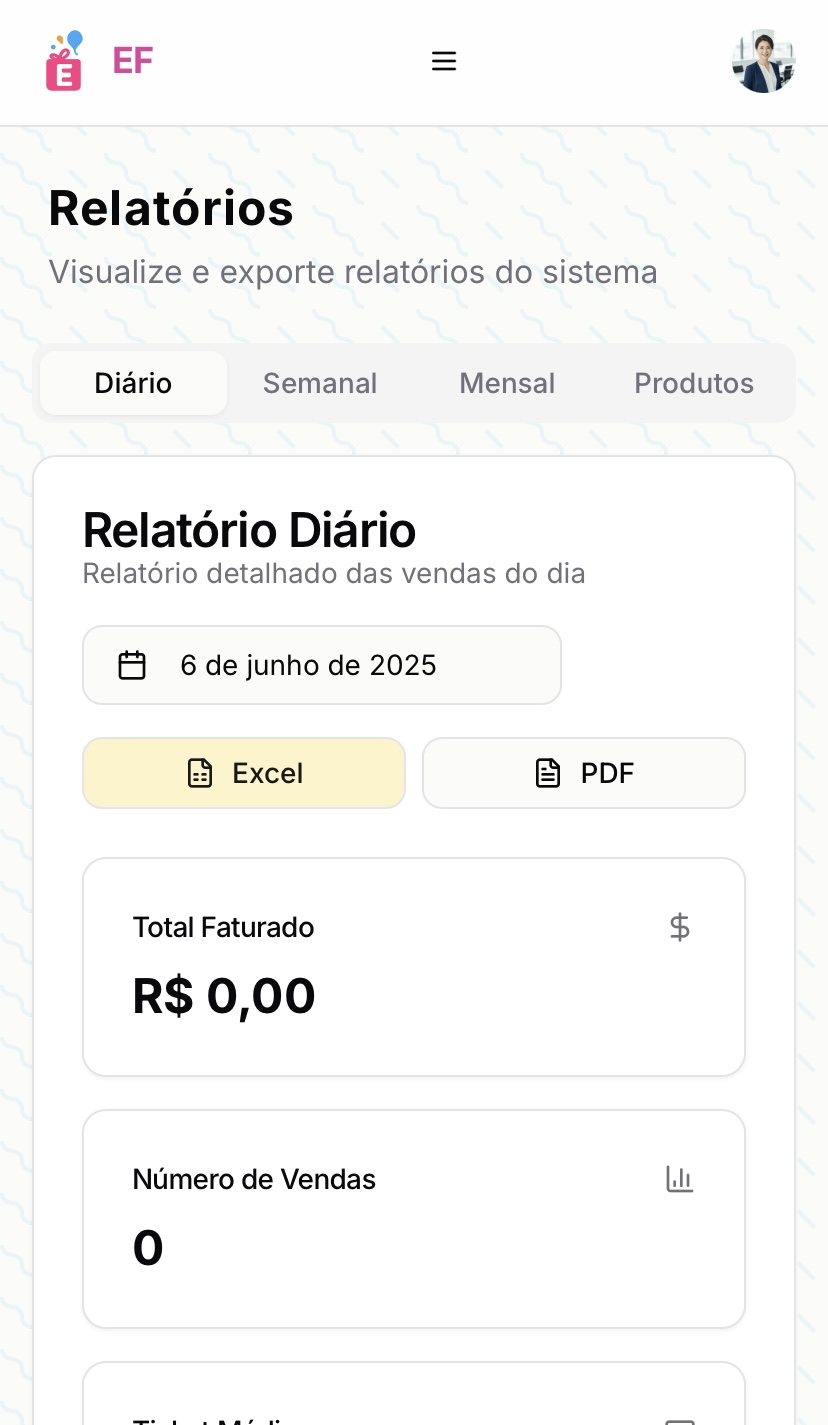Select the Diário report tab
The width and height of the screenshot is (828, 1425).
coord(133,383)
